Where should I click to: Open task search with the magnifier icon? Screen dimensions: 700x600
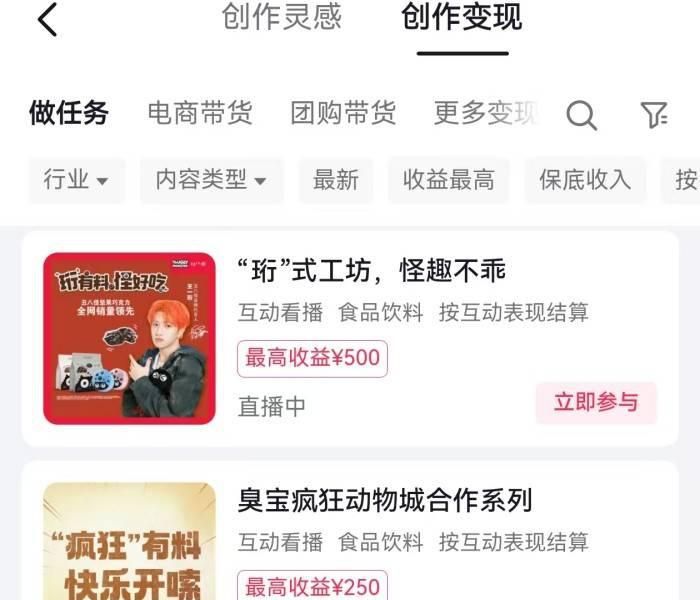tap(581, 115)
